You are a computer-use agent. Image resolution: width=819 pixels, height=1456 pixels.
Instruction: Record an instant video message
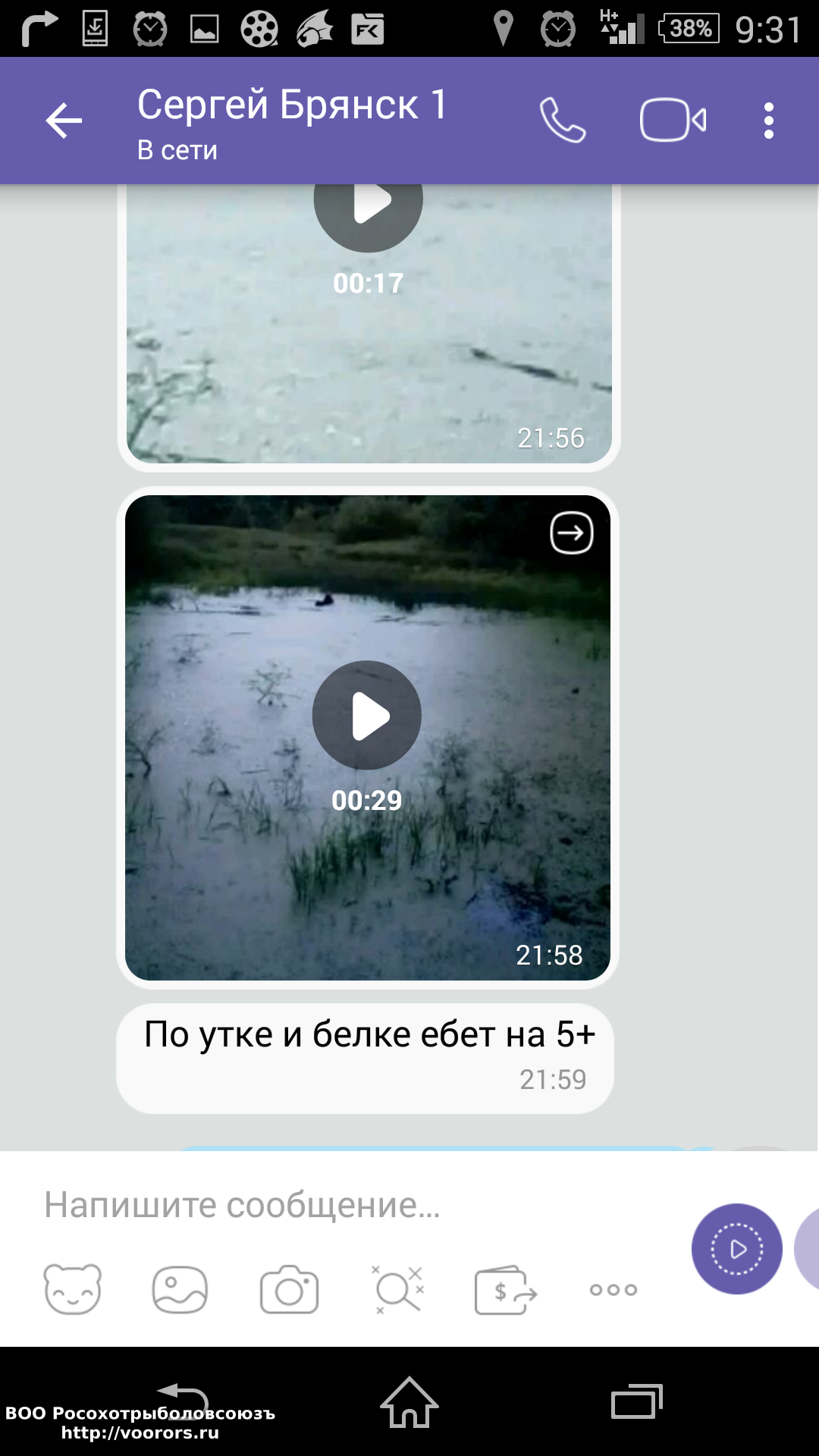coord(736,1248)
